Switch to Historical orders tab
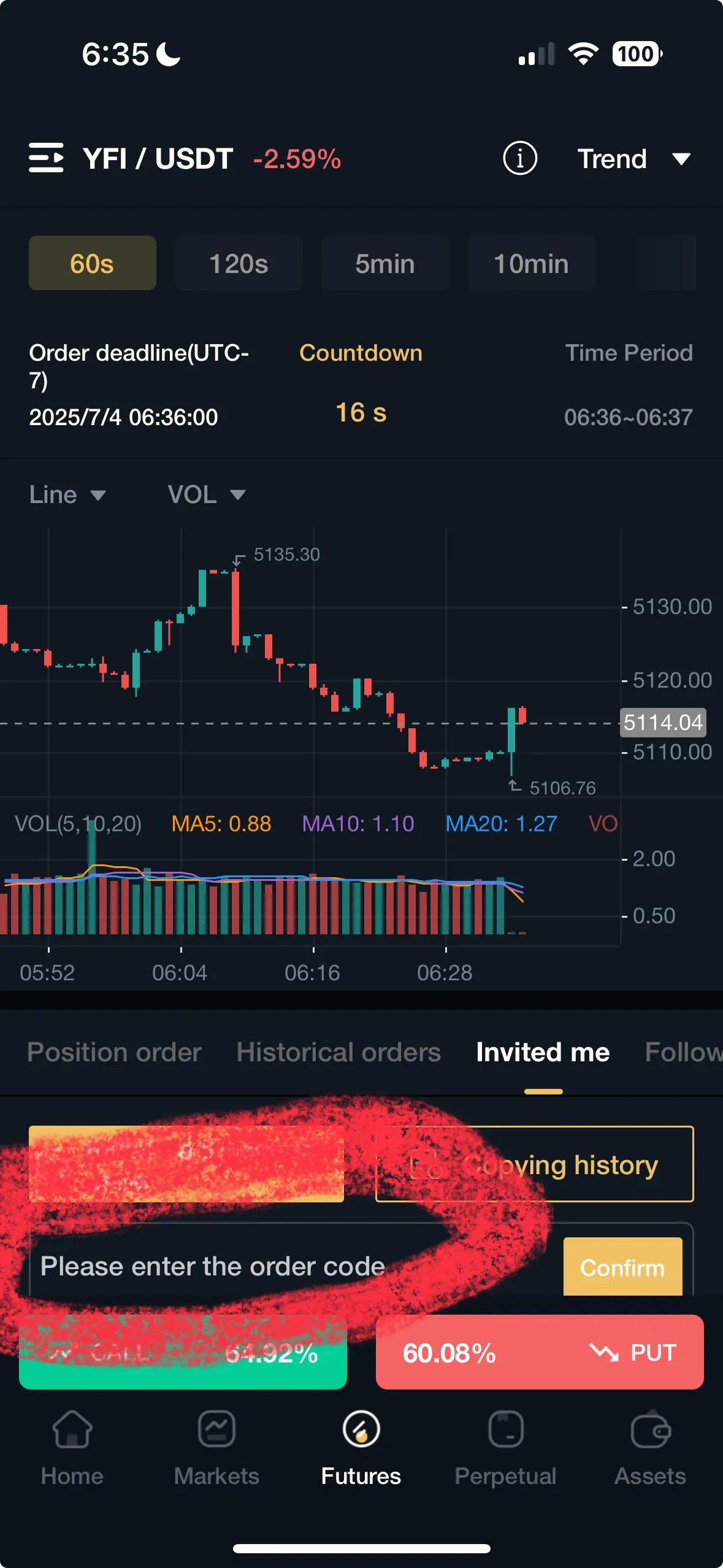This screenshot has height=1568, width=723. [x=339, y=1052]
